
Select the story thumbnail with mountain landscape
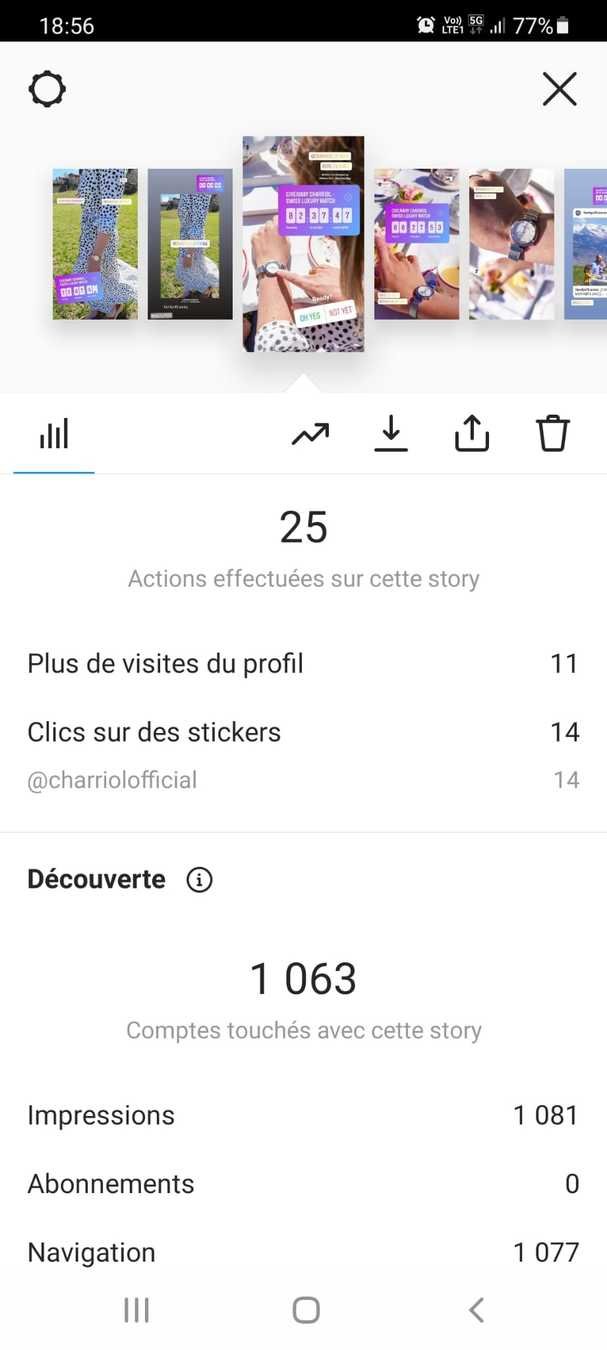click(586, 244)
